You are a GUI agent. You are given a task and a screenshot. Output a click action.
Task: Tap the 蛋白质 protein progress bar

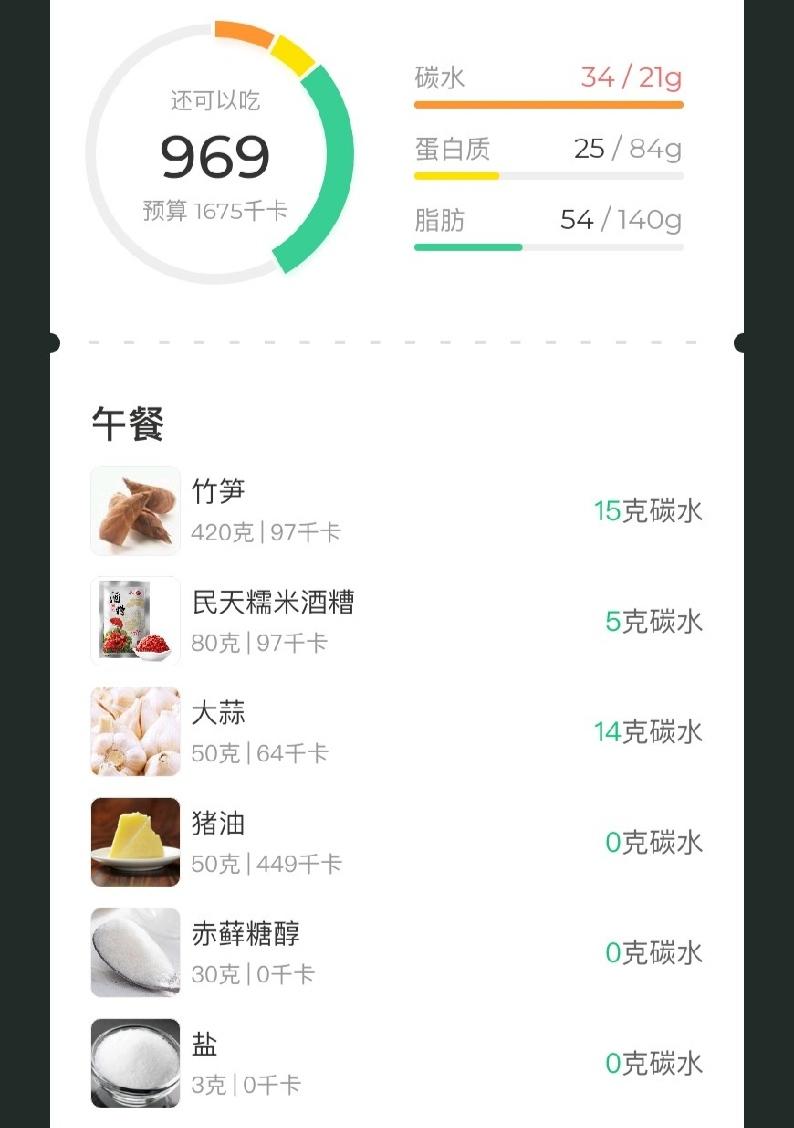(x=548, y=175)
